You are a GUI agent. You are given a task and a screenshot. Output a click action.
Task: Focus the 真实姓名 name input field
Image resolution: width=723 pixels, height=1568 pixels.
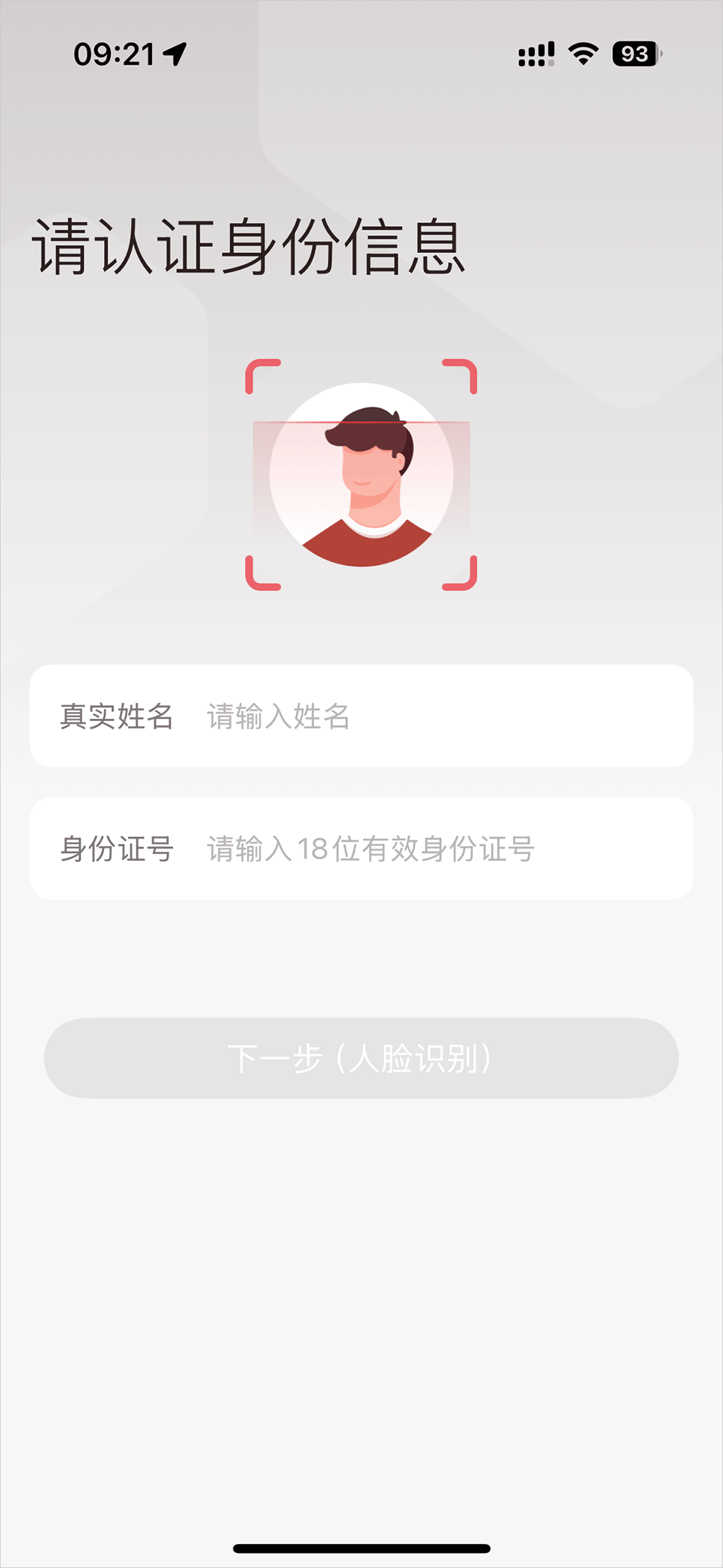point(444,717)
